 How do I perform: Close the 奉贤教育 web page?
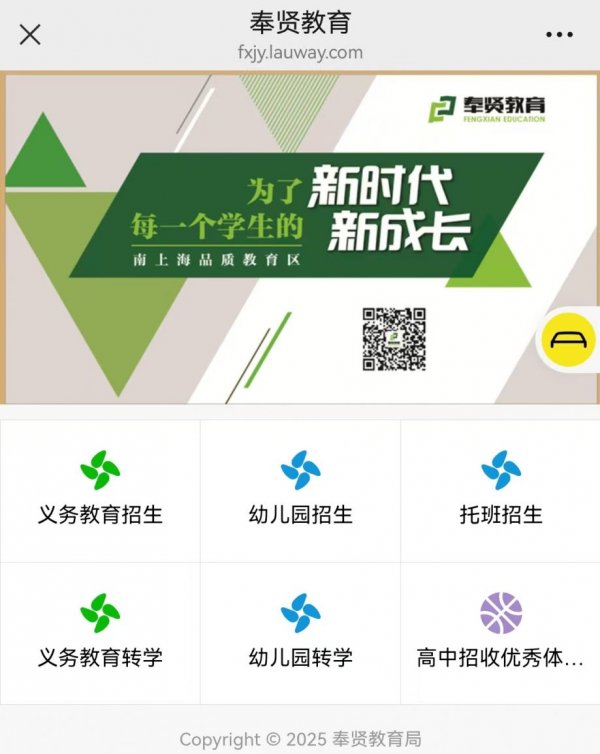[x=30, y=35]
